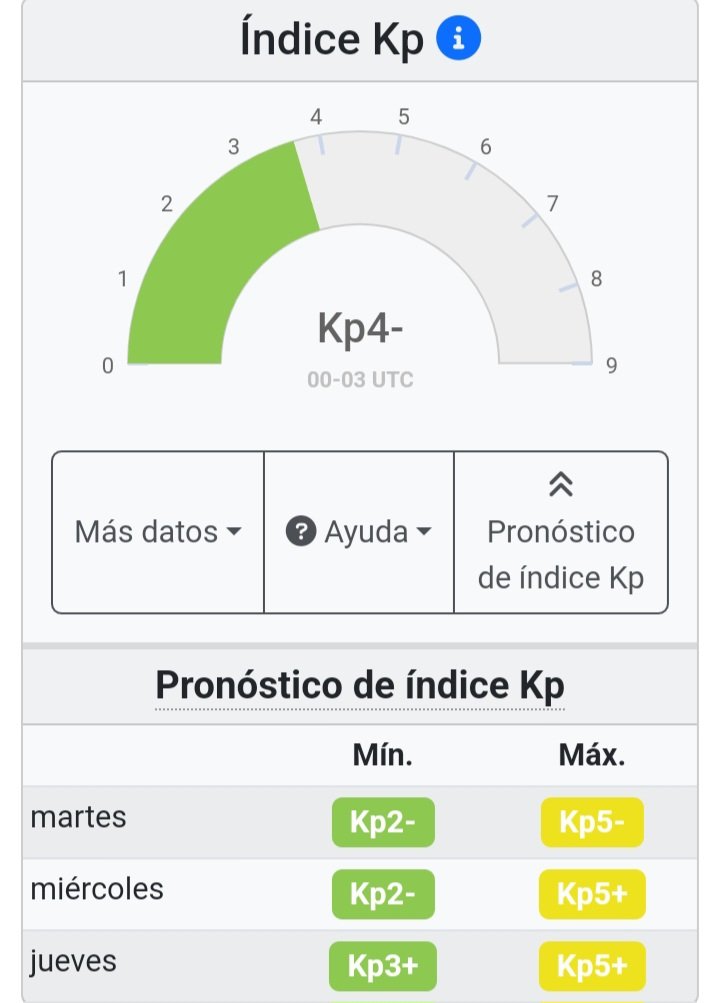Expand the Más datos dropdown
716x1003 pixels.
[x=158, y=532]
